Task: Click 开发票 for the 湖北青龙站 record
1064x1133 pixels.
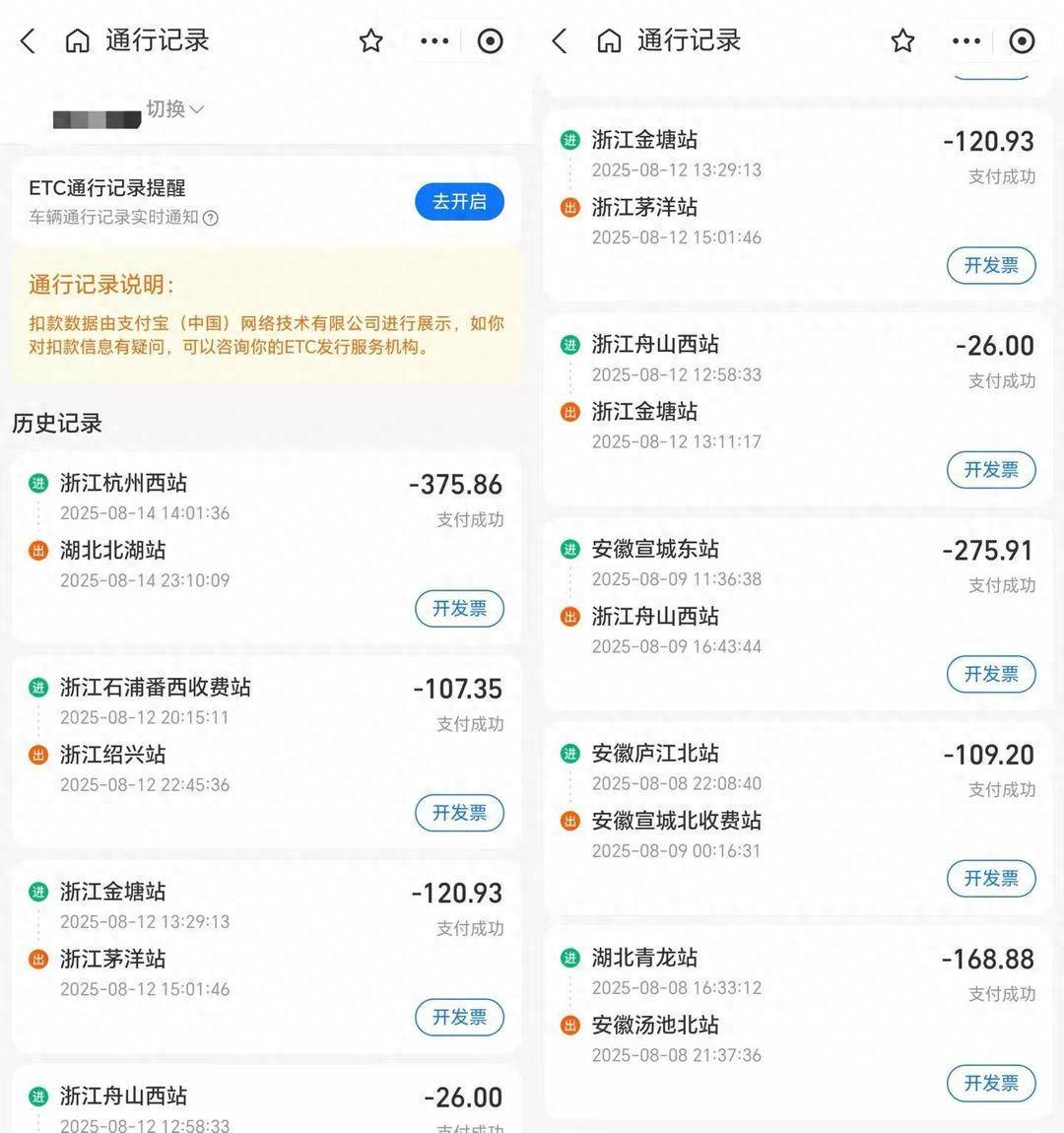Action: (991, 1083)
